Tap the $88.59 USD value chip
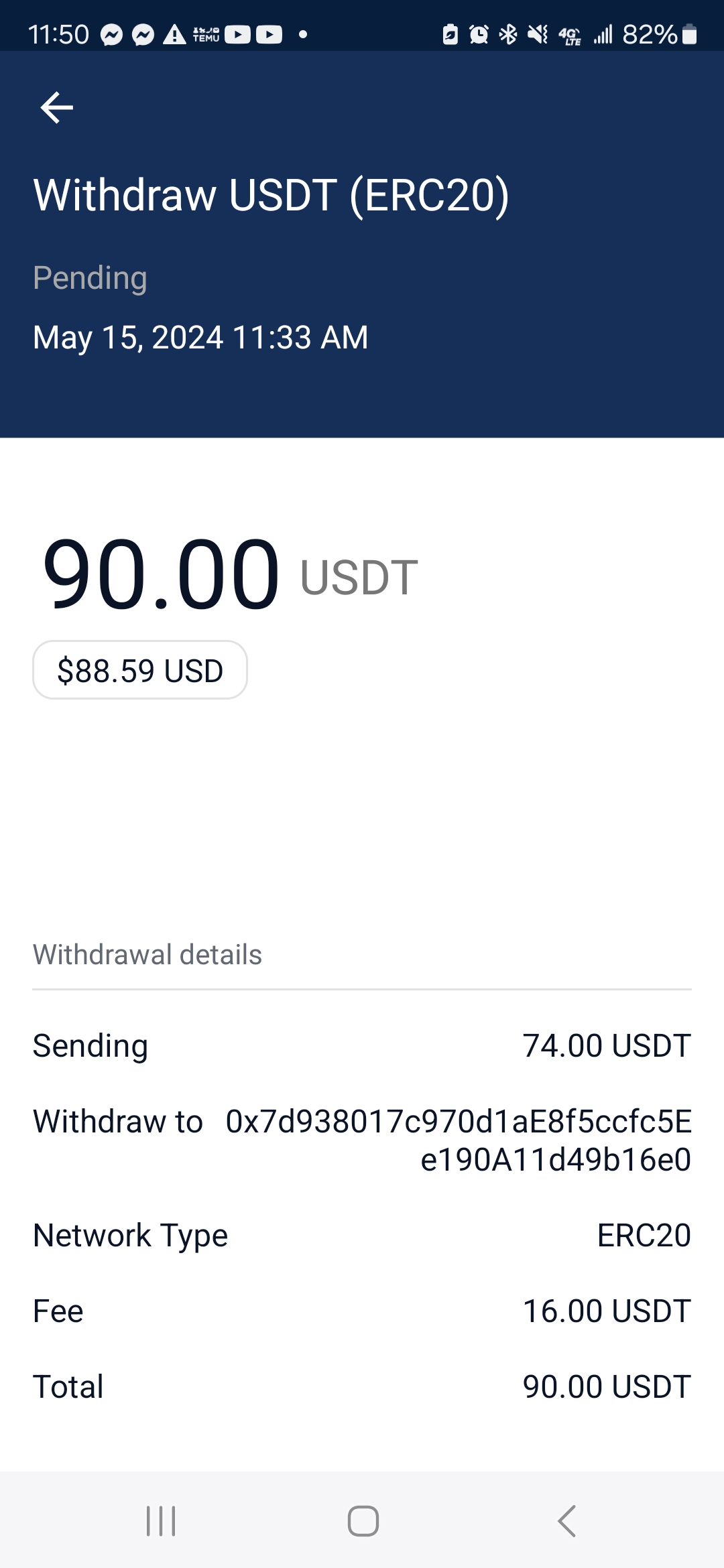The width and height of the screenshot is (724, 1568). pyautogui.click(x=140, y=670)
